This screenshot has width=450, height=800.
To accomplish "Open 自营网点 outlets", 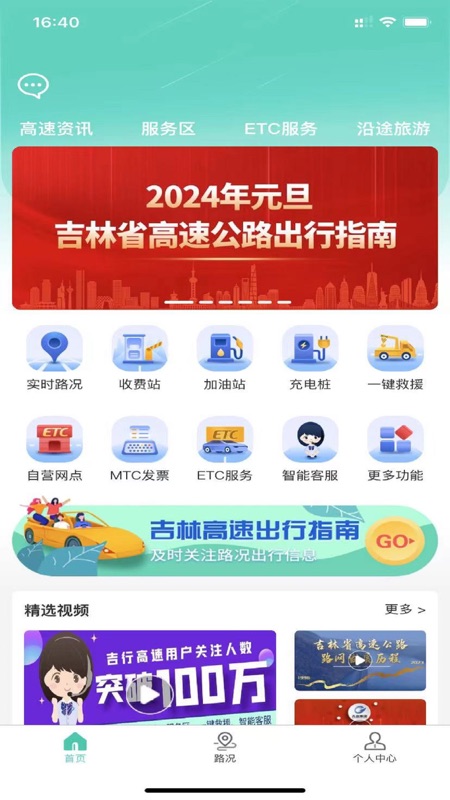I will click(x=54, y=449).
